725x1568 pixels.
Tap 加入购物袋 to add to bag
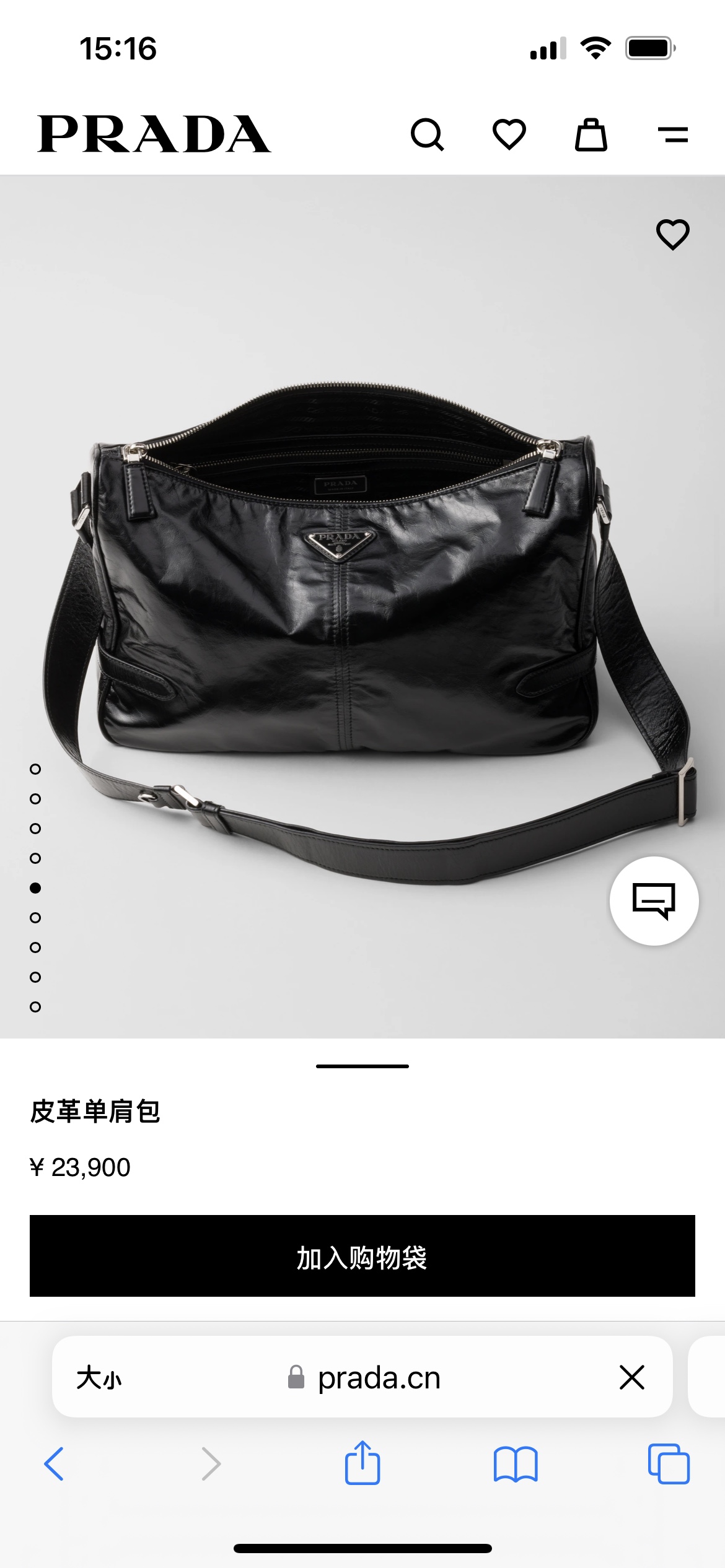(x=362, y=1256)
